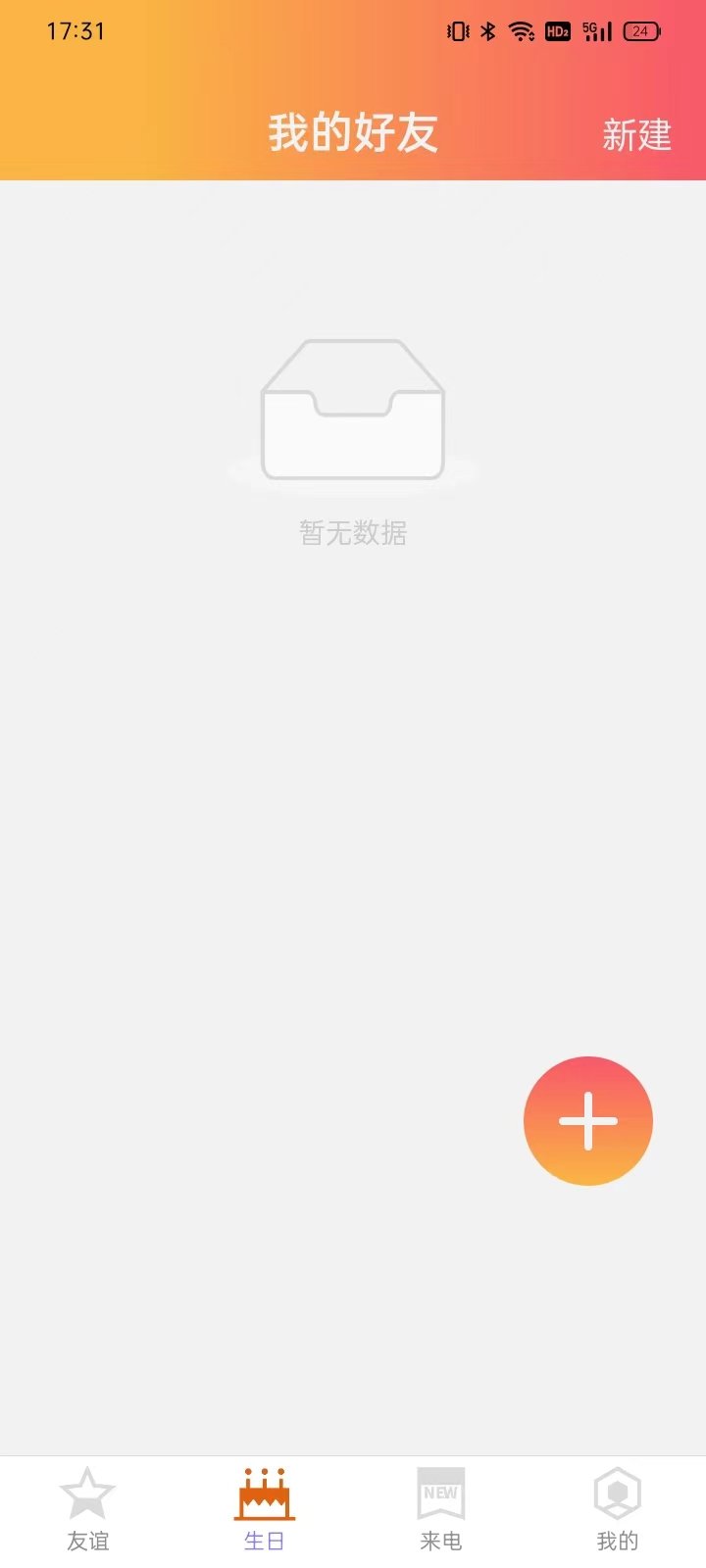Tap 新建 to create a new entry
The height and width of the screenshot is (1568, 706).
[x=636, y=135]
